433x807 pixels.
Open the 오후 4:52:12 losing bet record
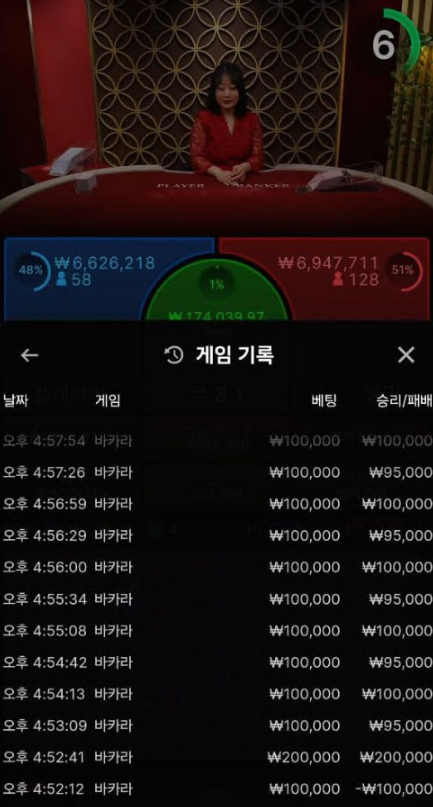point(216,789)
